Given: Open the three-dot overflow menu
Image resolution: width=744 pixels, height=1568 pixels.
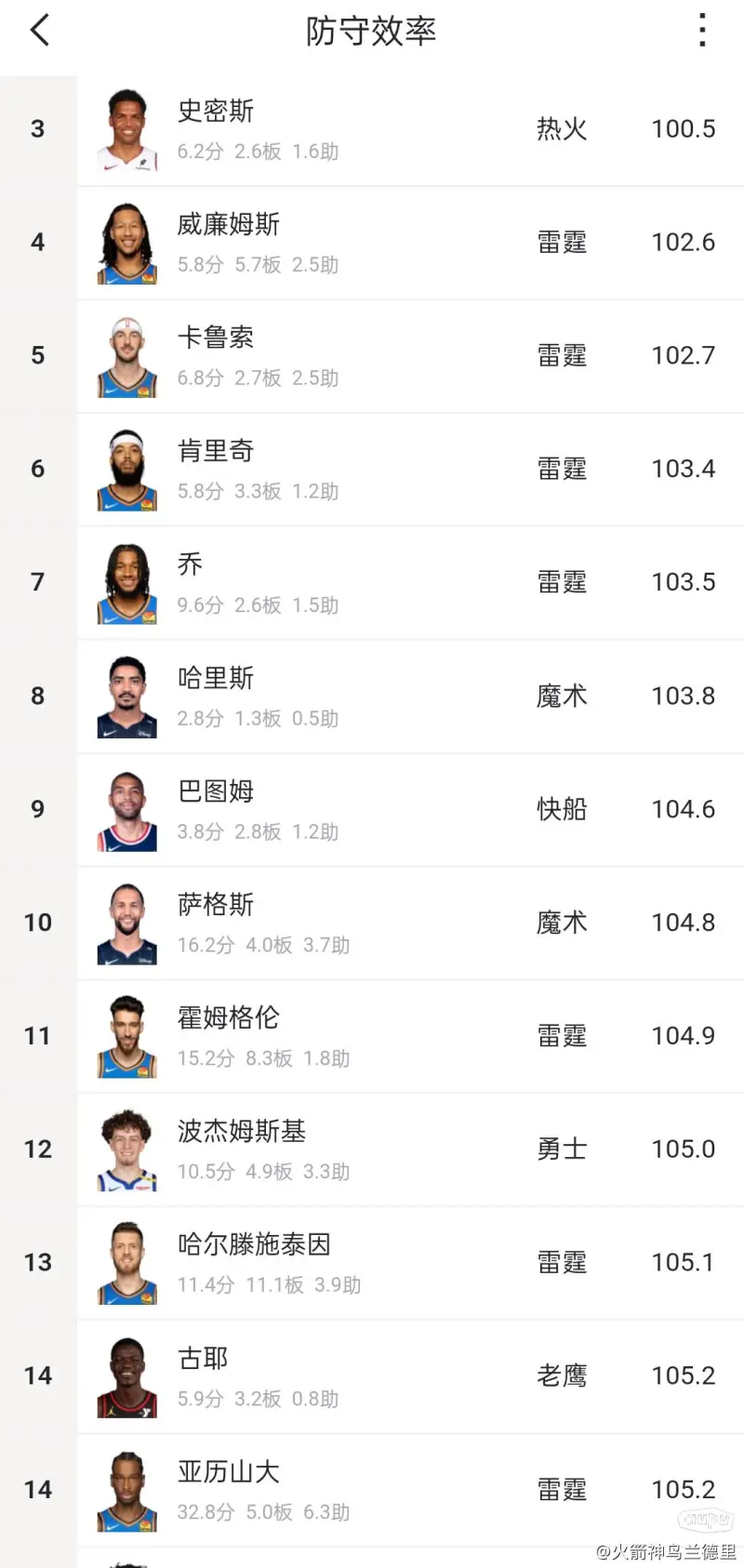Looking at the screenshot, I should 702,31.
